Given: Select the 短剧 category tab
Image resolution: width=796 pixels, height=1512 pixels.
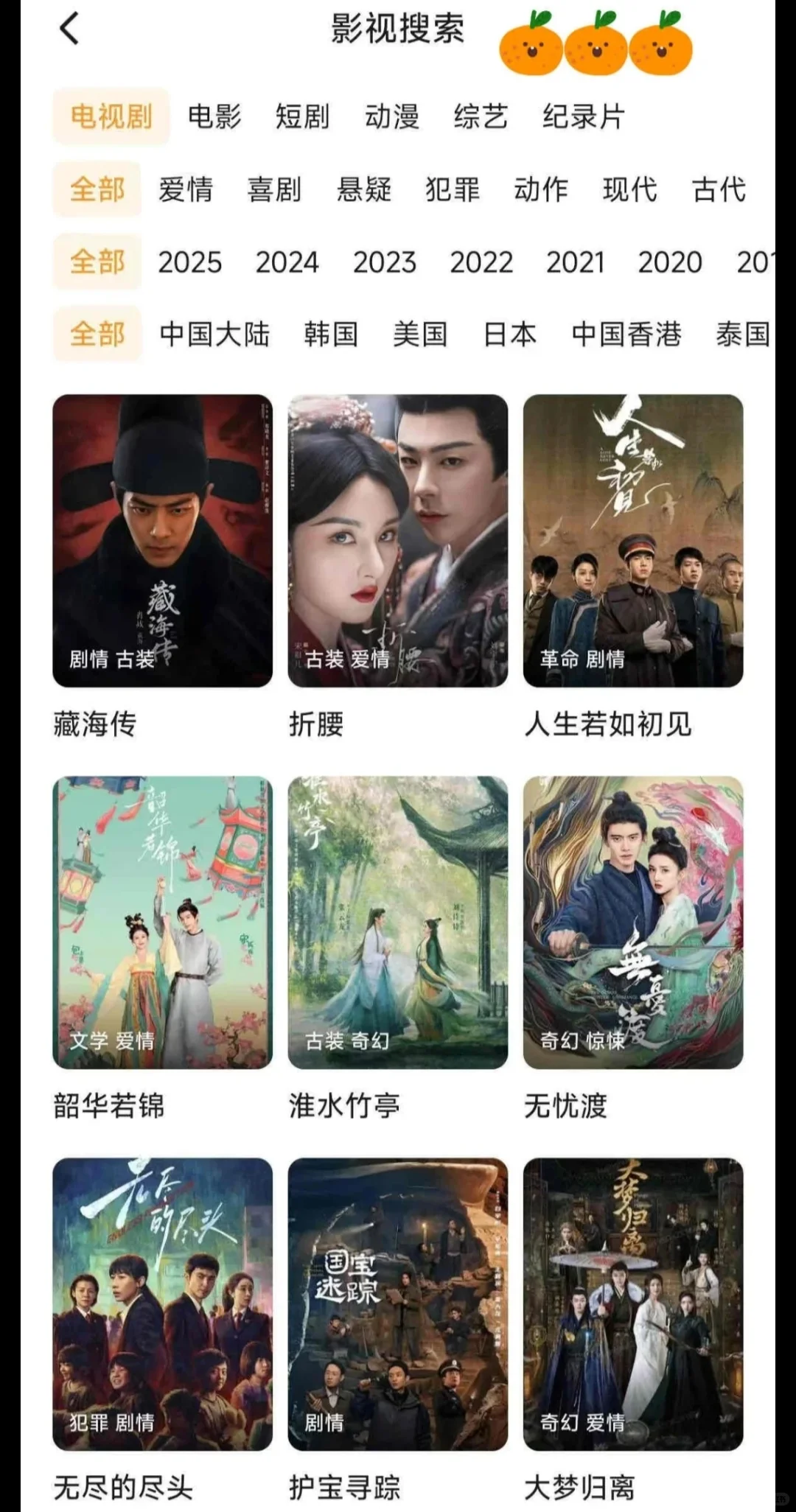Looking at the screenshot, I should [x=302, y=116].
